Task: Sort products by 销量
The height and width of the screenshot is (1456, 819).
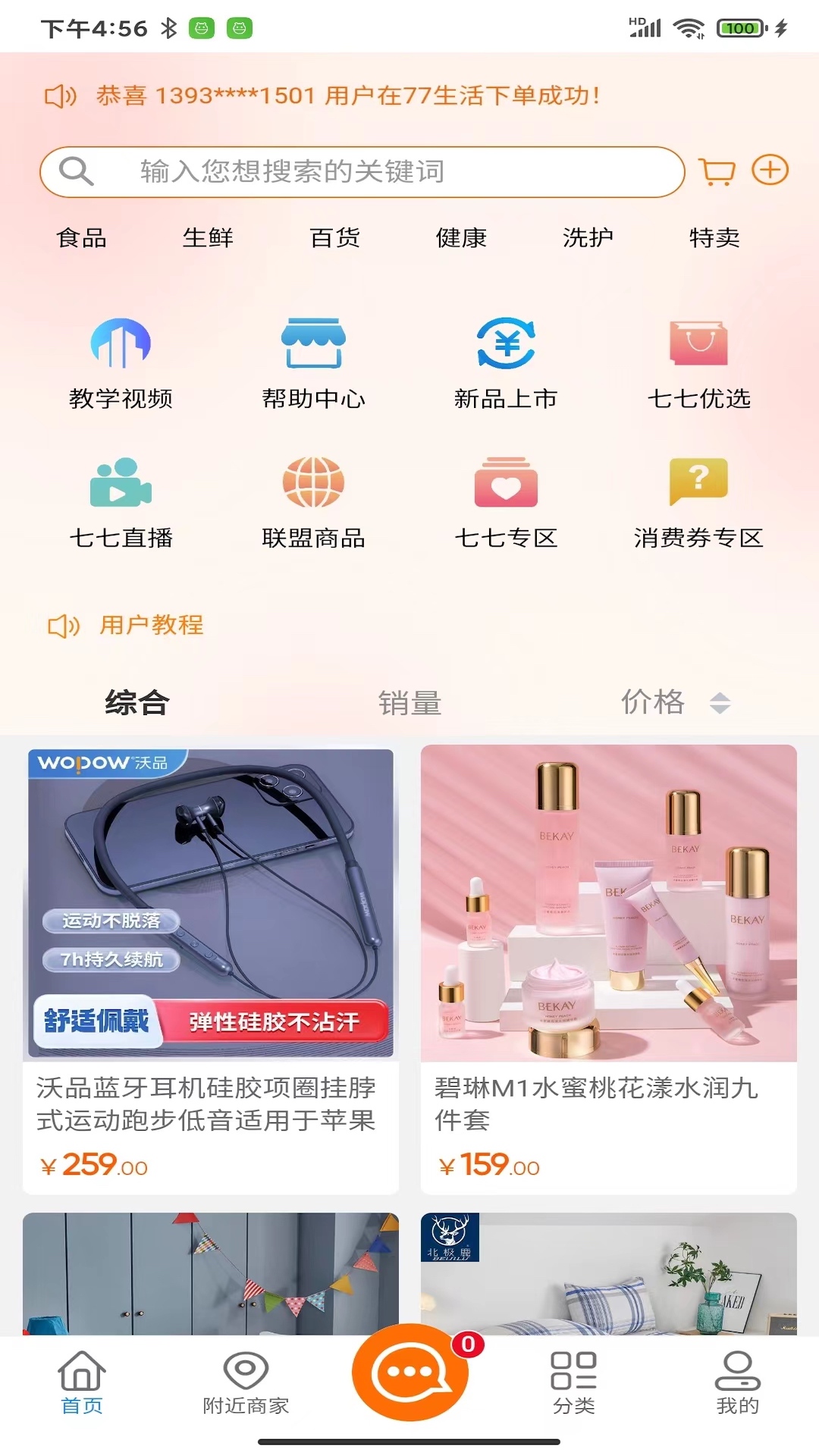Action: tap(409, 703)
